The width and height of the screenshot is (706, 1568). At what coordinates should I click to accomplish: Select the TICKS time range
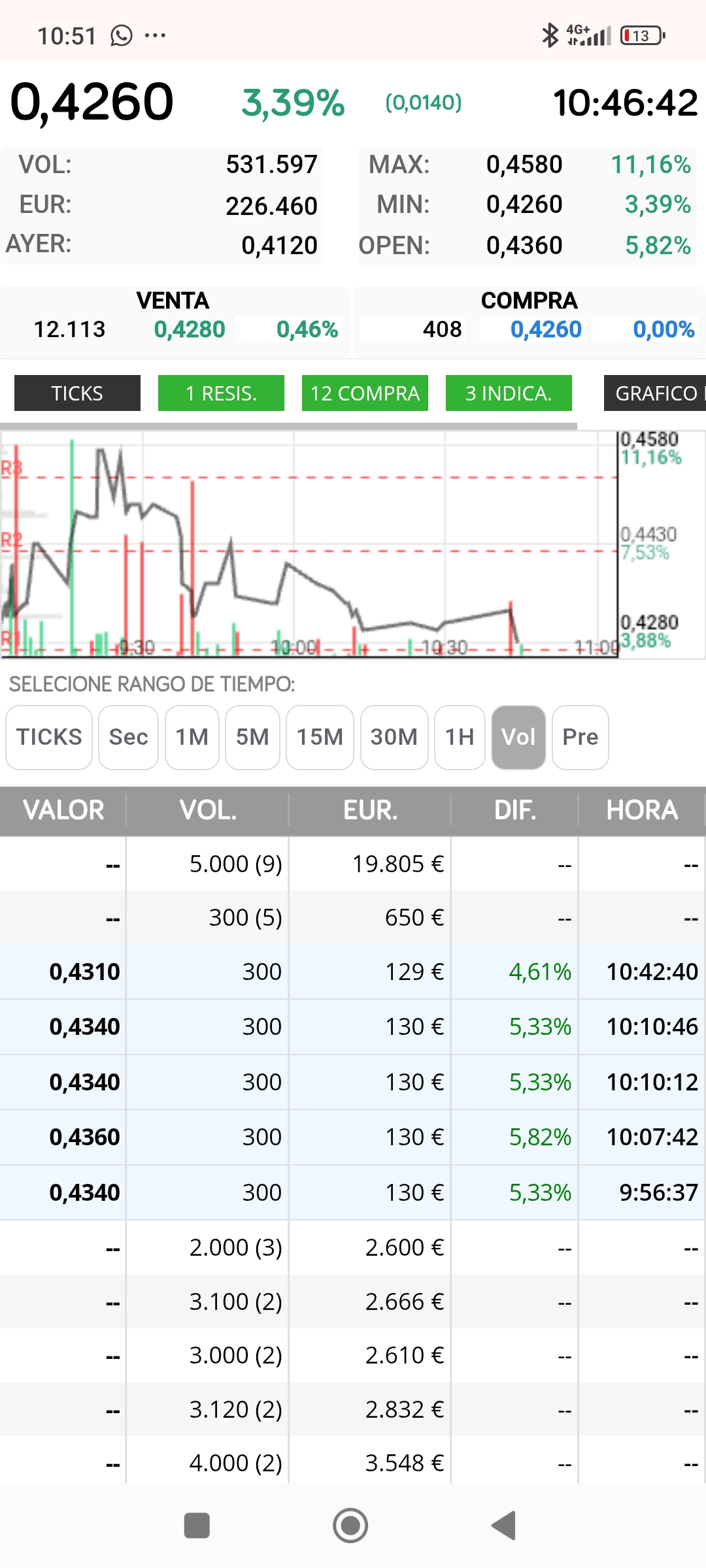point(49,738)
